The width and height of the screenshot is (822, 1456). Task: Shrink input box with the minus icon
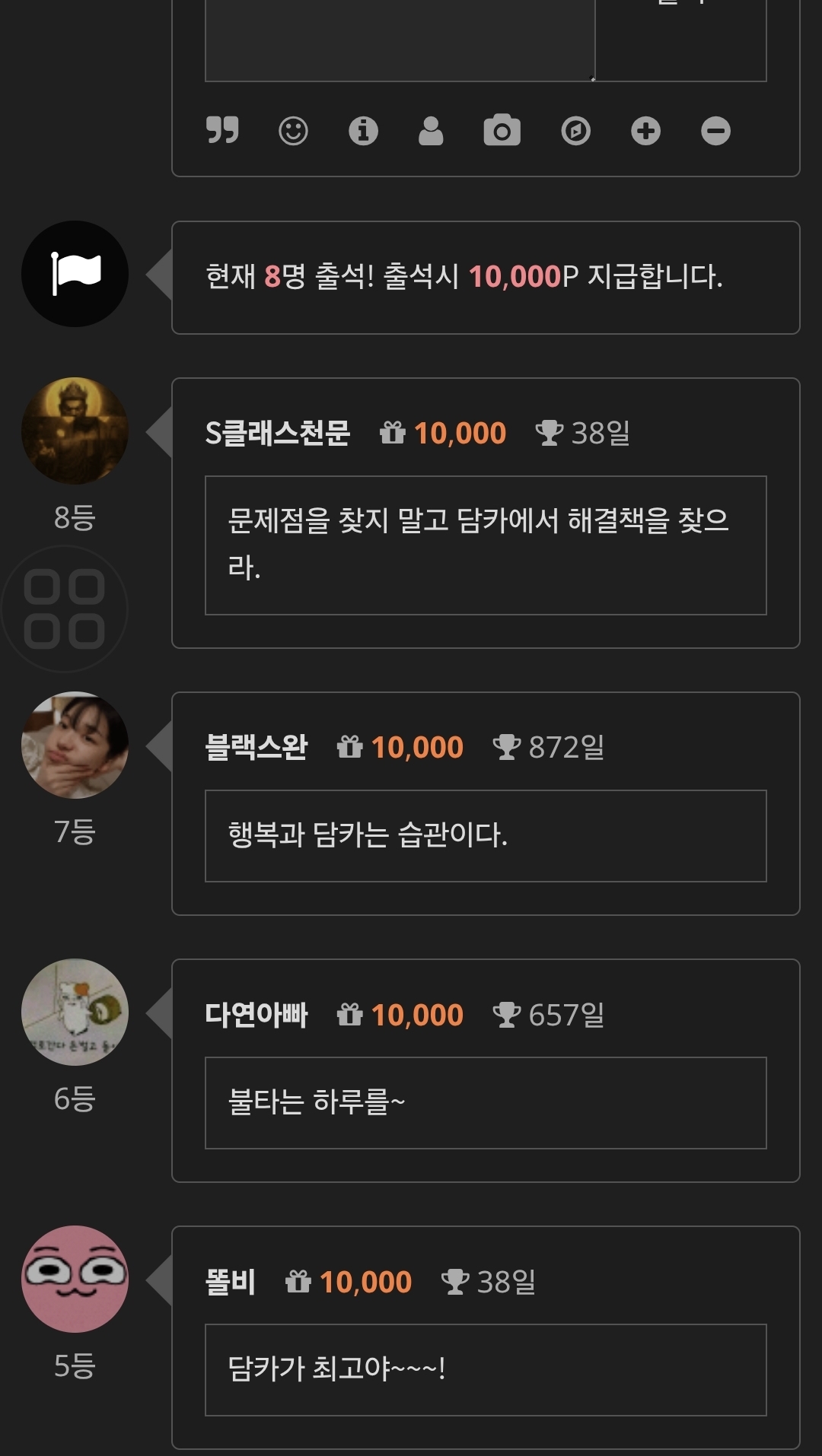point(715,131)
